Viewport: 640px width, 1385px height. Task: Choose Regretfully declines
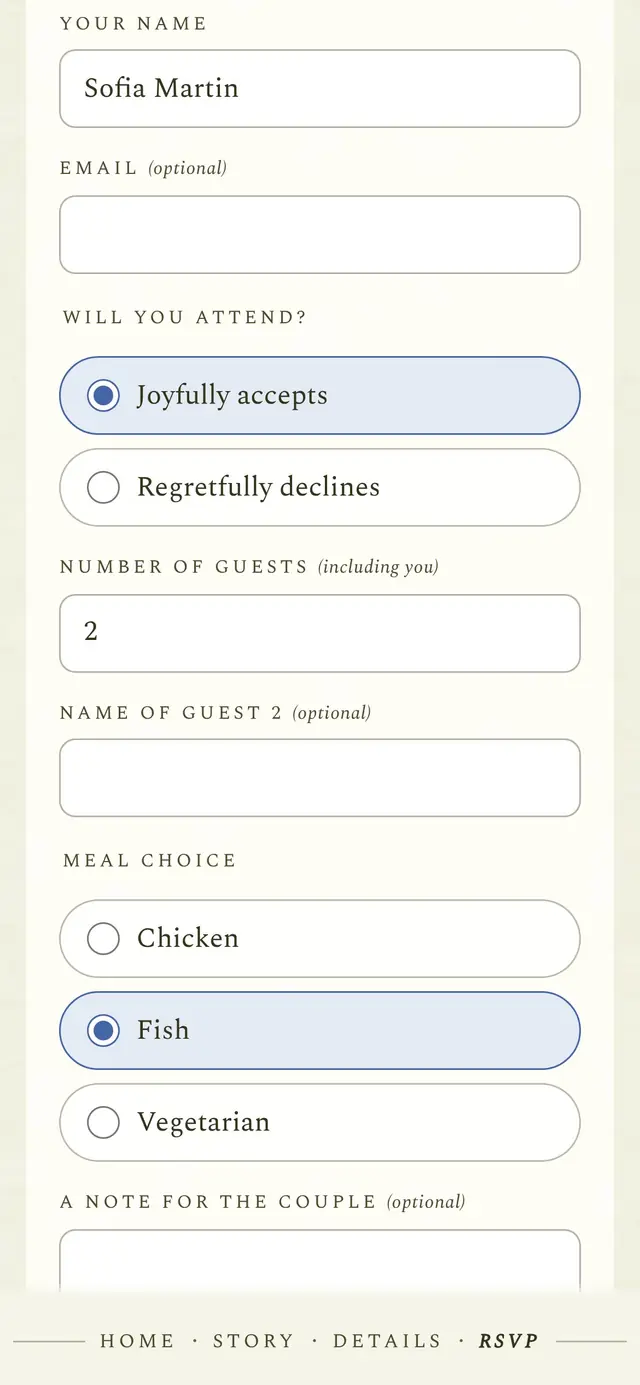coord(320,487)
